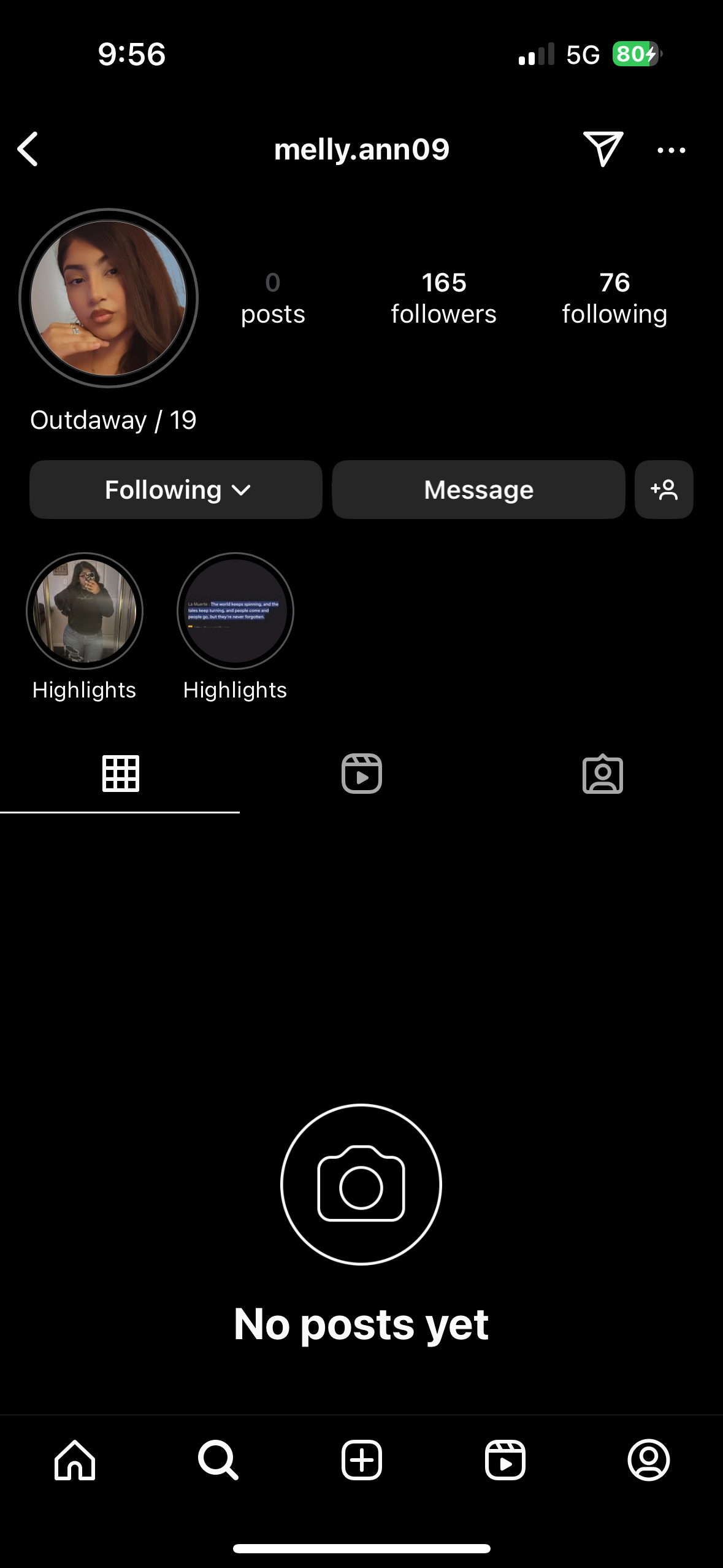
Task: Expand the Following dropdown button
Action: (x=176, y=490)
